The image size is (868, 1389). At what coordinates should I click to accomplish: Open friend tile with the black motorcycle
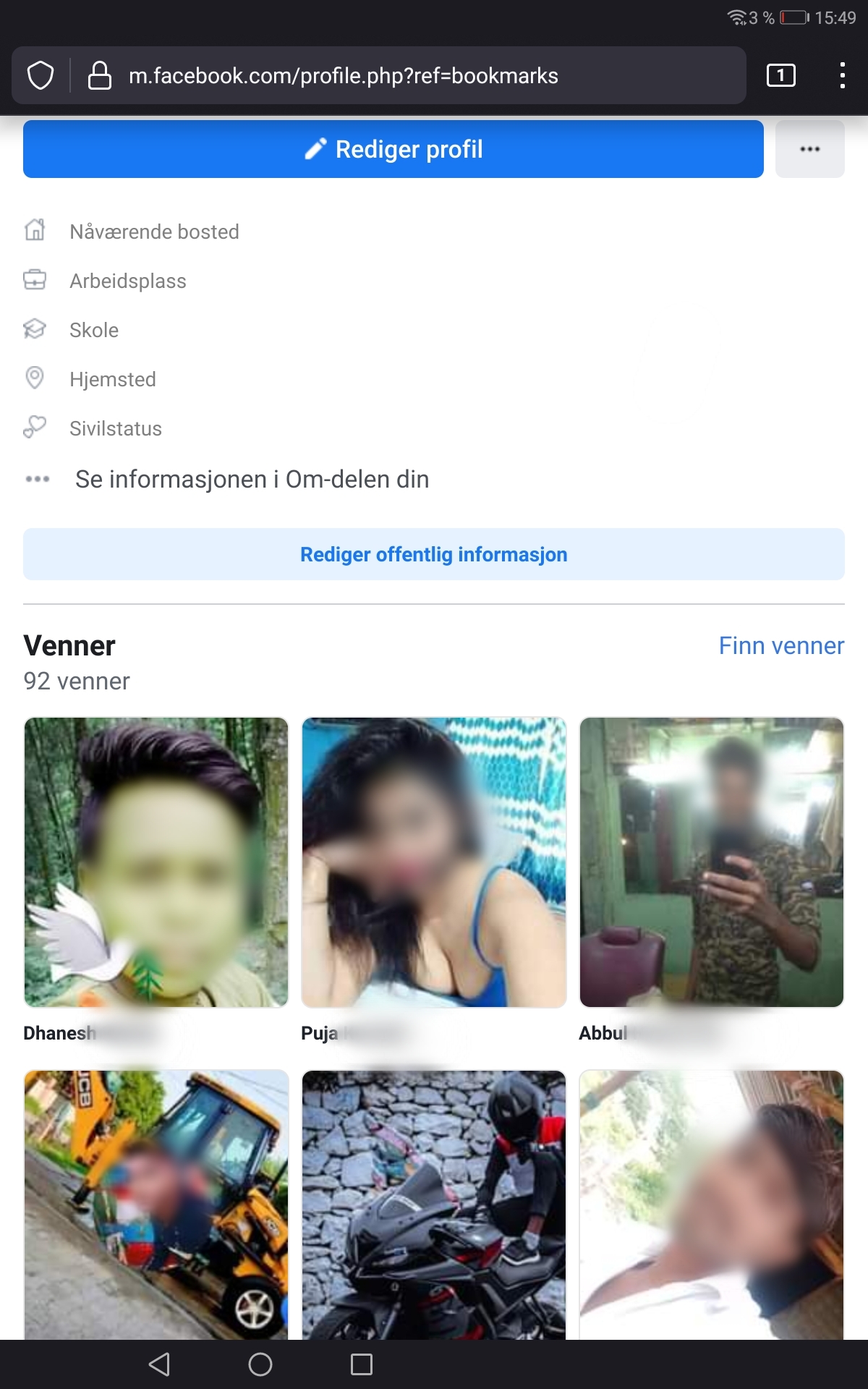(x=434, y=1205)
